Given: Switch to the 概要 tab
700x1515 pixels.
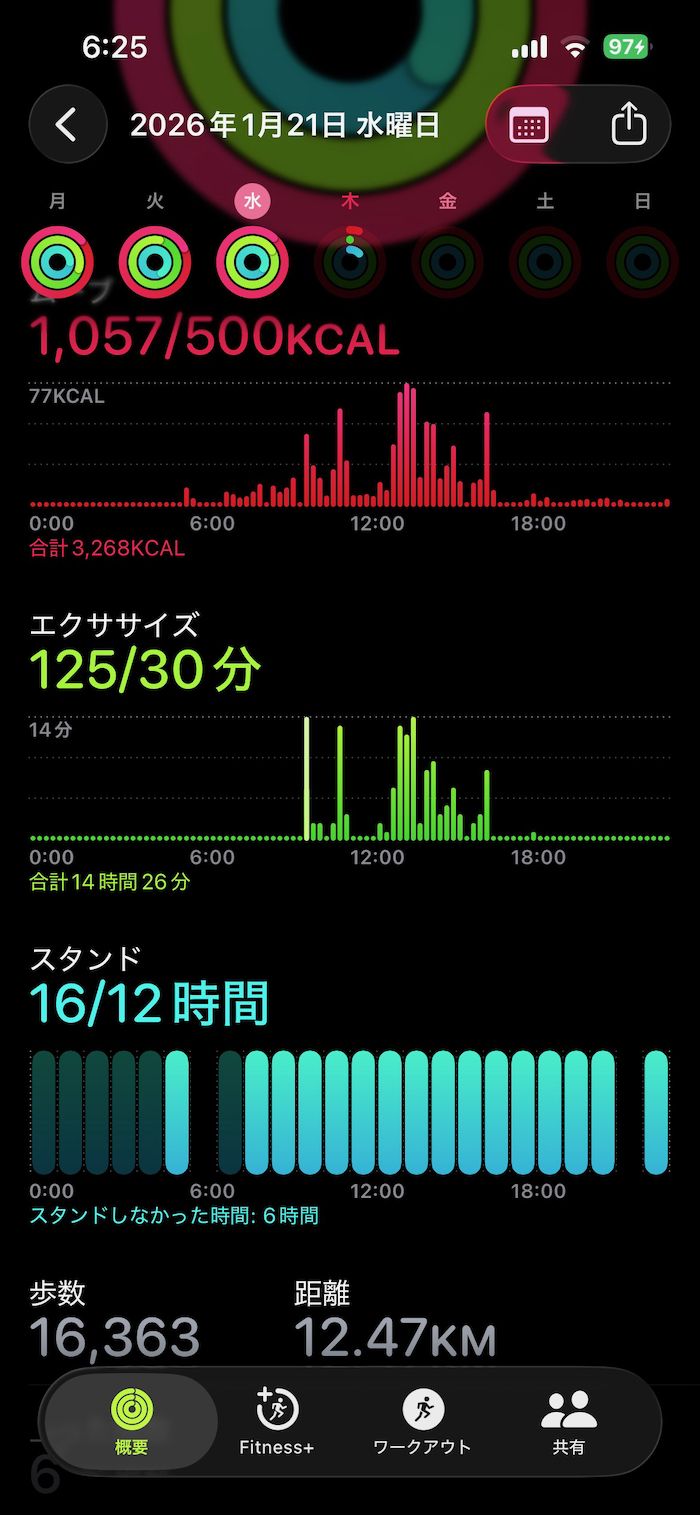Looking at the screenshot, I should pyautogui.click(x=131, y=1420).
